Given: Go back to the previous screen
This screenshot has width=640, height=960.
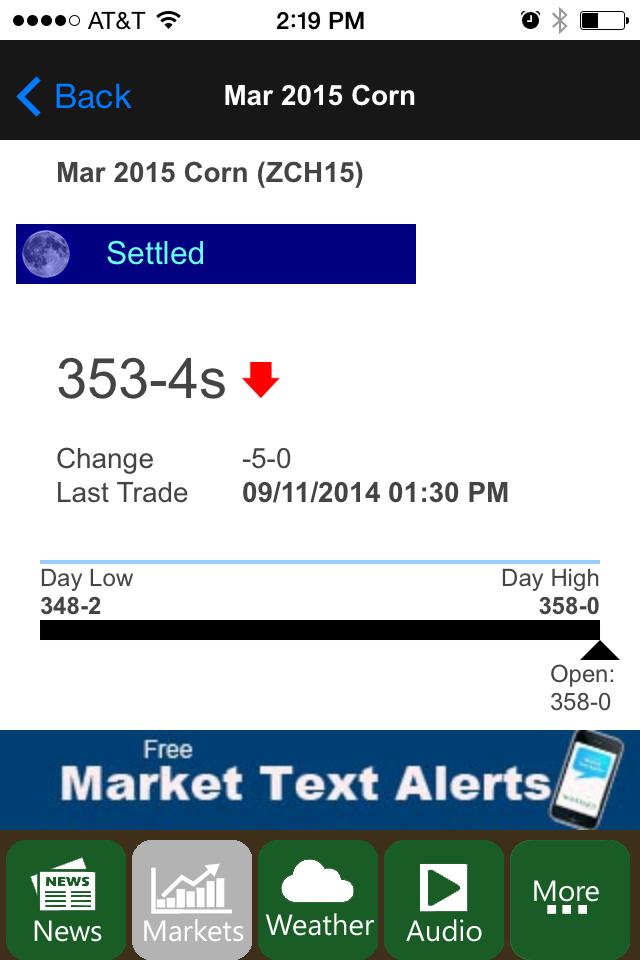Looking at the screenshot, I should point(75,97).
